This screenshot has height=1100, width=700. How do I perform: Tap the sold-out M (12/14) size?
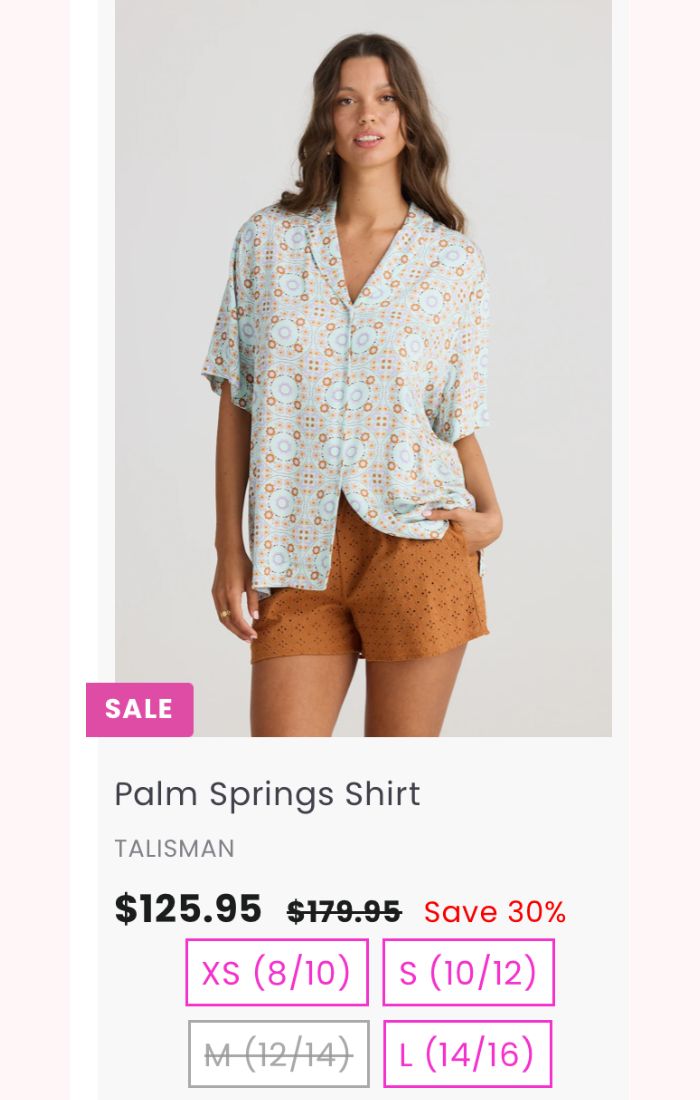(x=278, y=1053)
